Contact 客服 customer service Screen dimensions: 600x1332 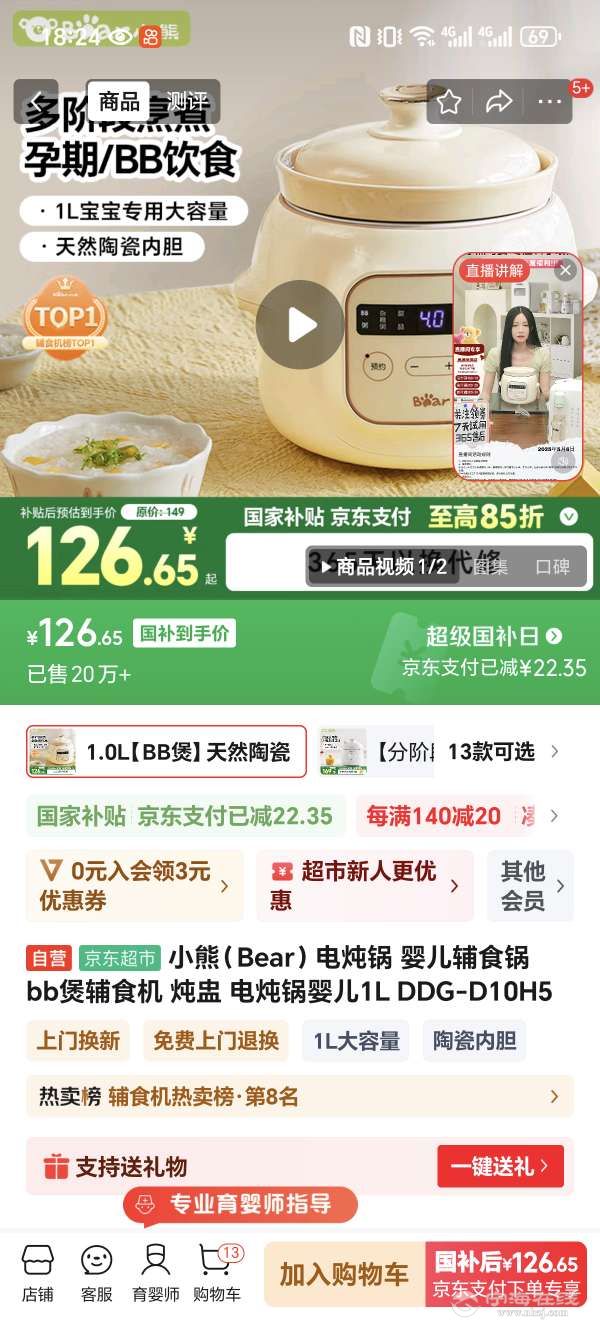(x=96, y=1273)
